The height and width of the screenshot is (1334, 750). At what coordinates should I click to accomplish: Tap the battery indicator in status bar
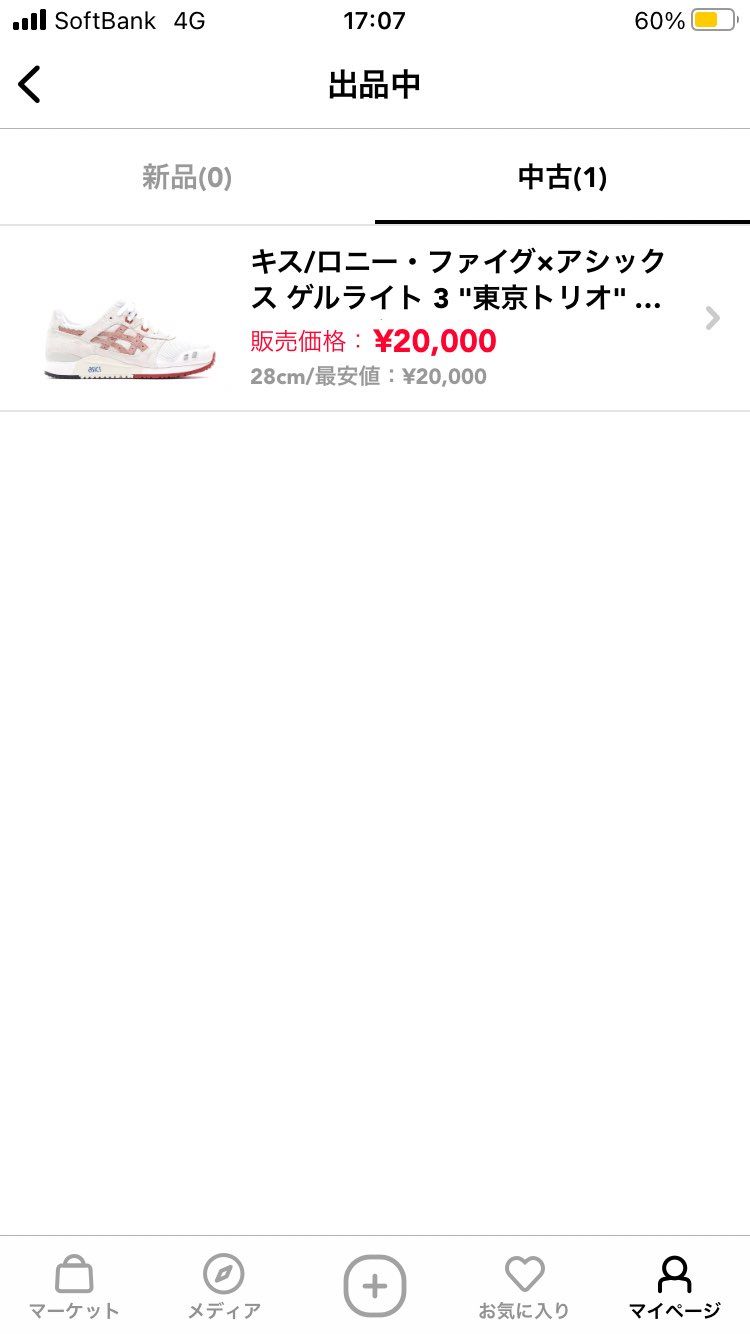712,19
